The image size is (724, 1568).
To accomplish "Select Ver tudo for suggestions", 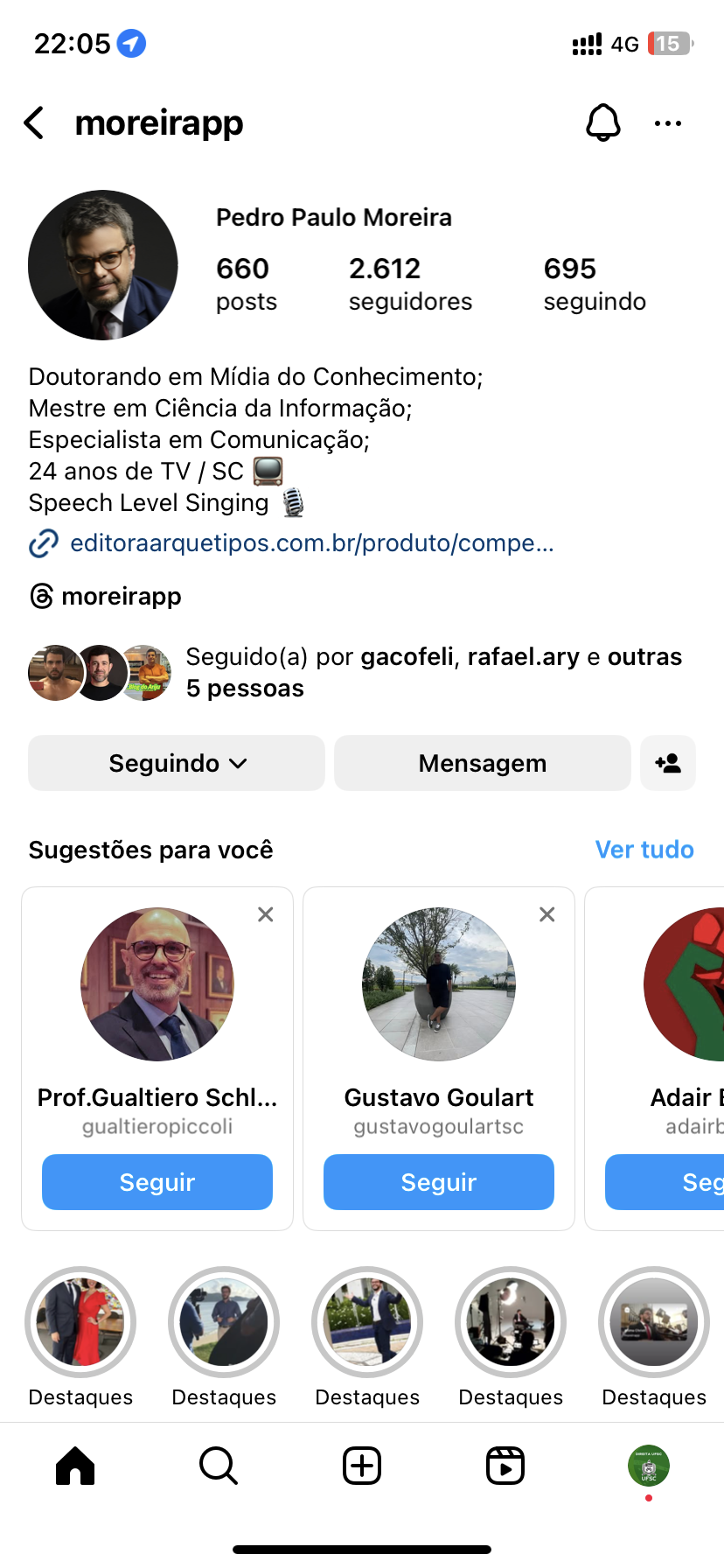I will (x=644, y=850).
